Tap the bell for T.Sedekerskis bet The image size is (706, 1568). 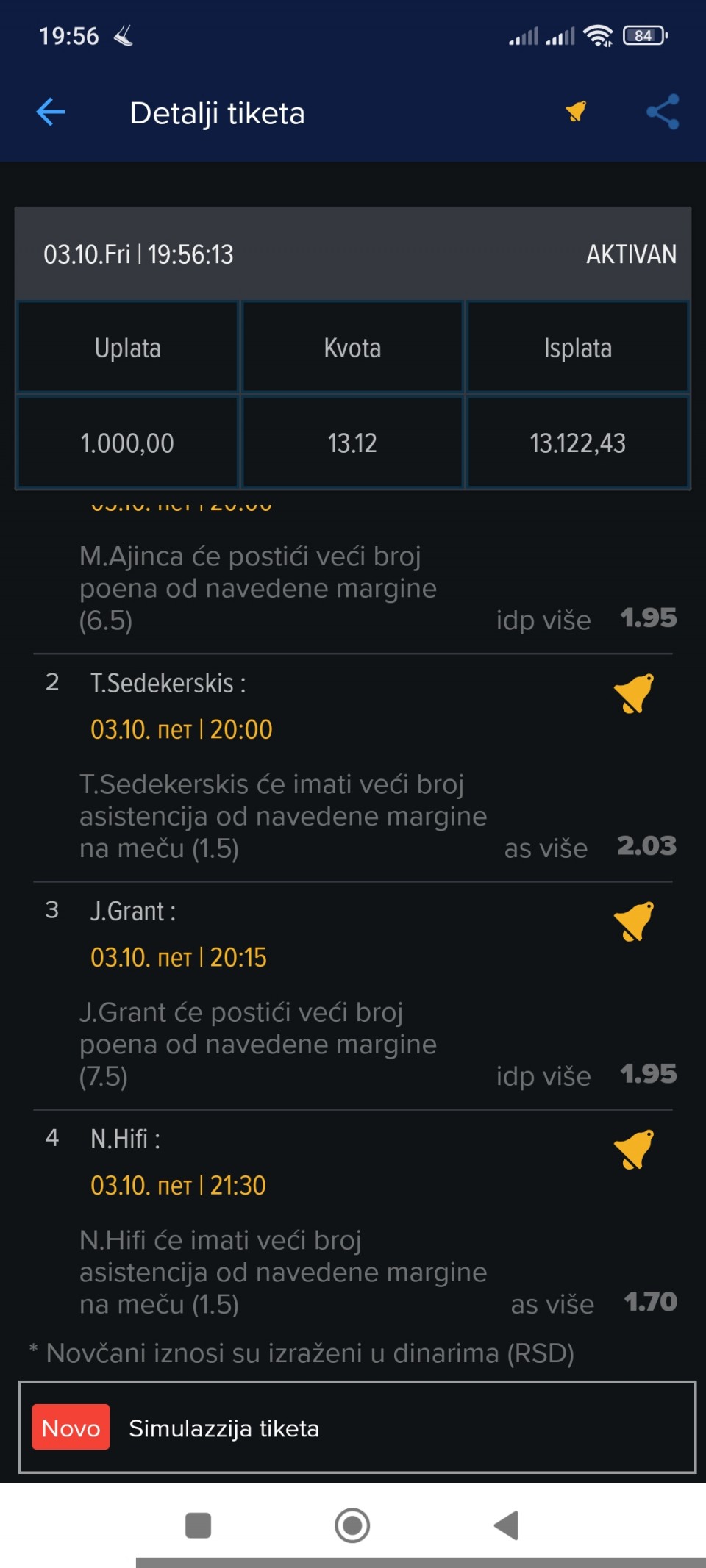pos(633,693)
